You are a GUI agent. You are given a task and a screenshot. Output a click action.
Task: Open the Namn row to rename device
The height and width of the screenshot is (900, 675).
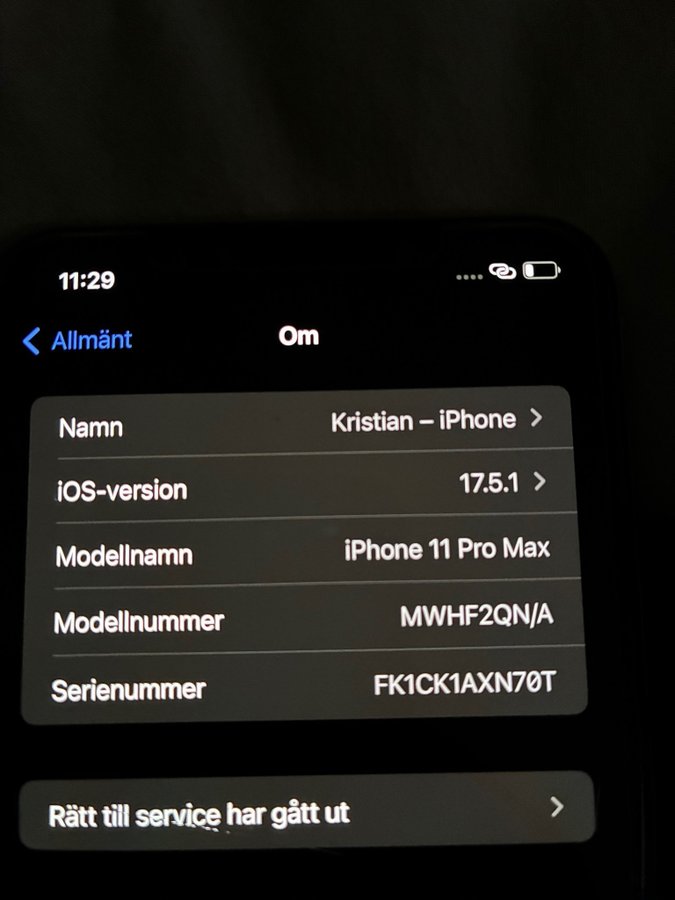point(300,423)
